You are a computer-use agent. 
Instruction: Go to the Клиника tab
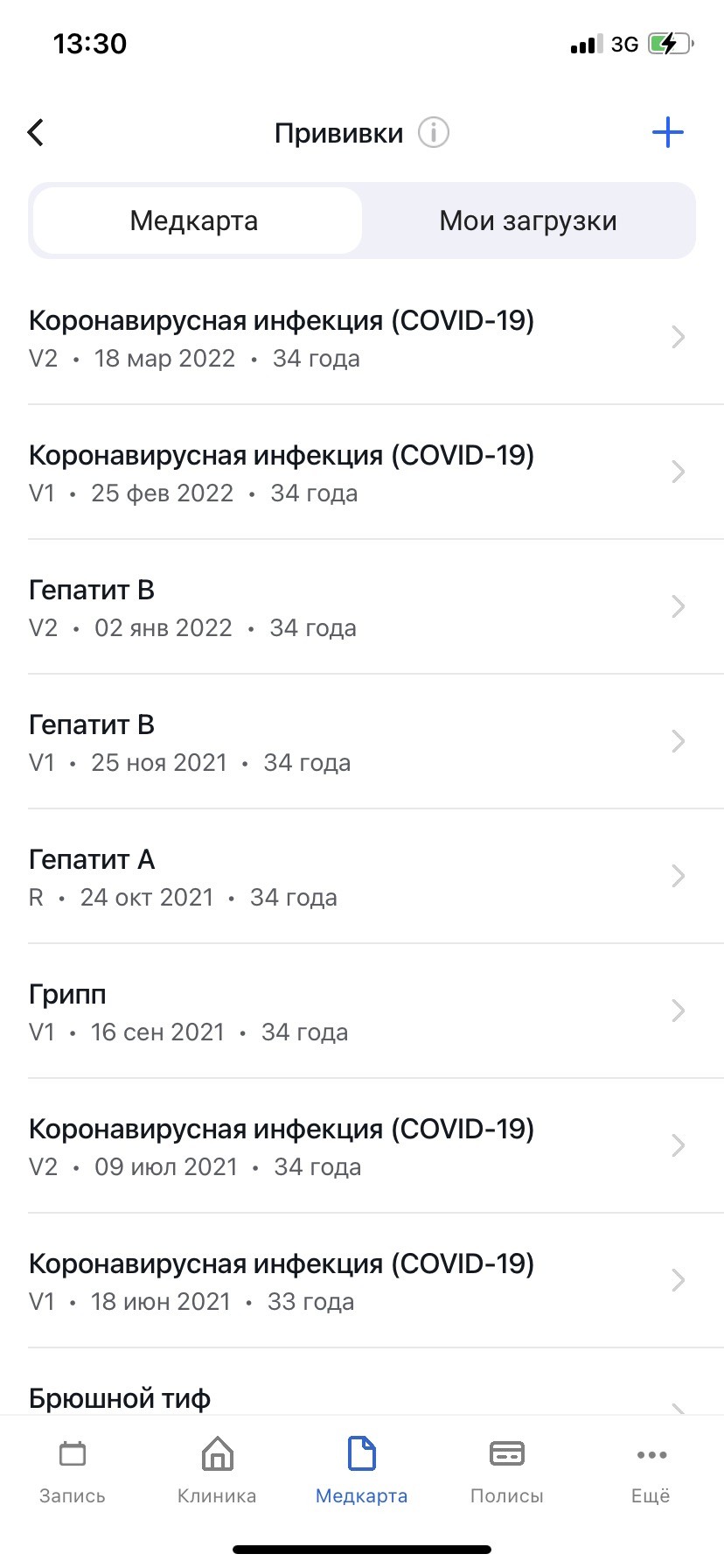tap(217, 1472)
